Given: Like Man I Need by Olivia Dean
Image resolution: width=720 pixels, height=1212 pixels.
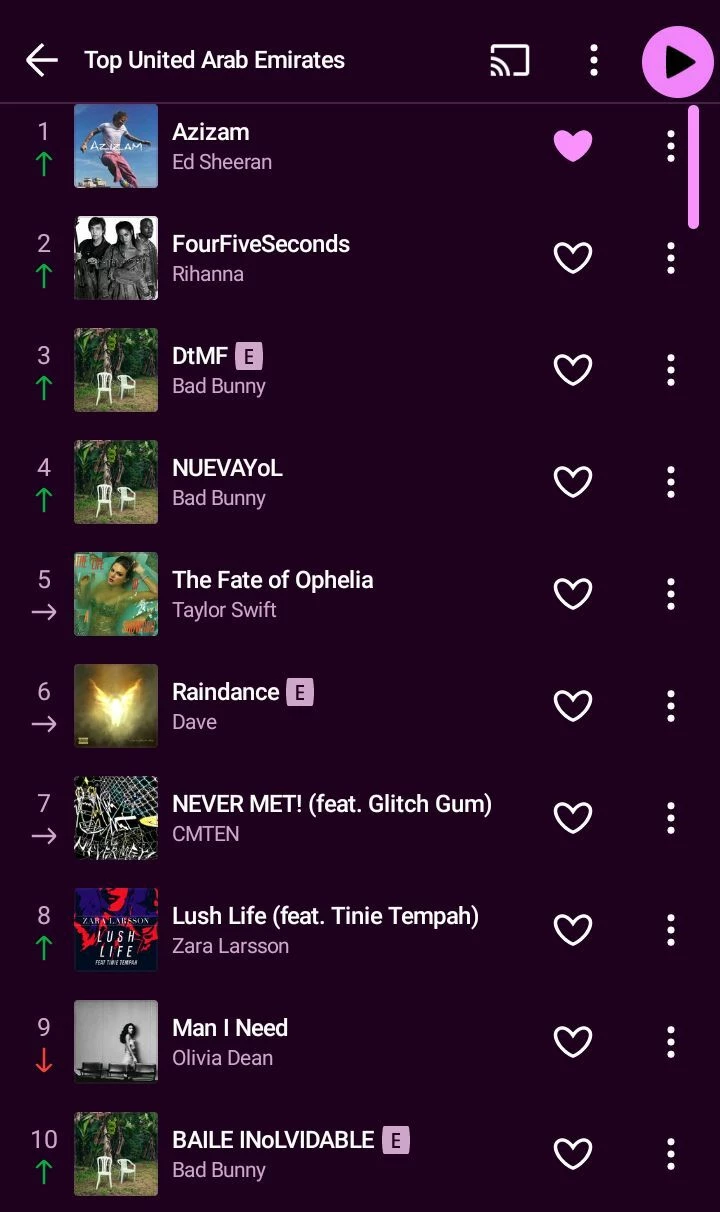Looking at the screenshot, I should click(573, 1042).
